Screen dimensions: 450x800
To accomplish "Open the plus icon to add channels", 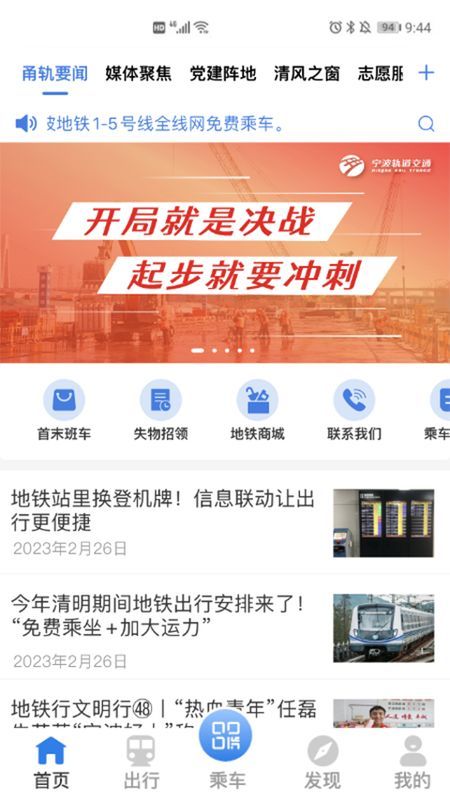I will (426, 73).
